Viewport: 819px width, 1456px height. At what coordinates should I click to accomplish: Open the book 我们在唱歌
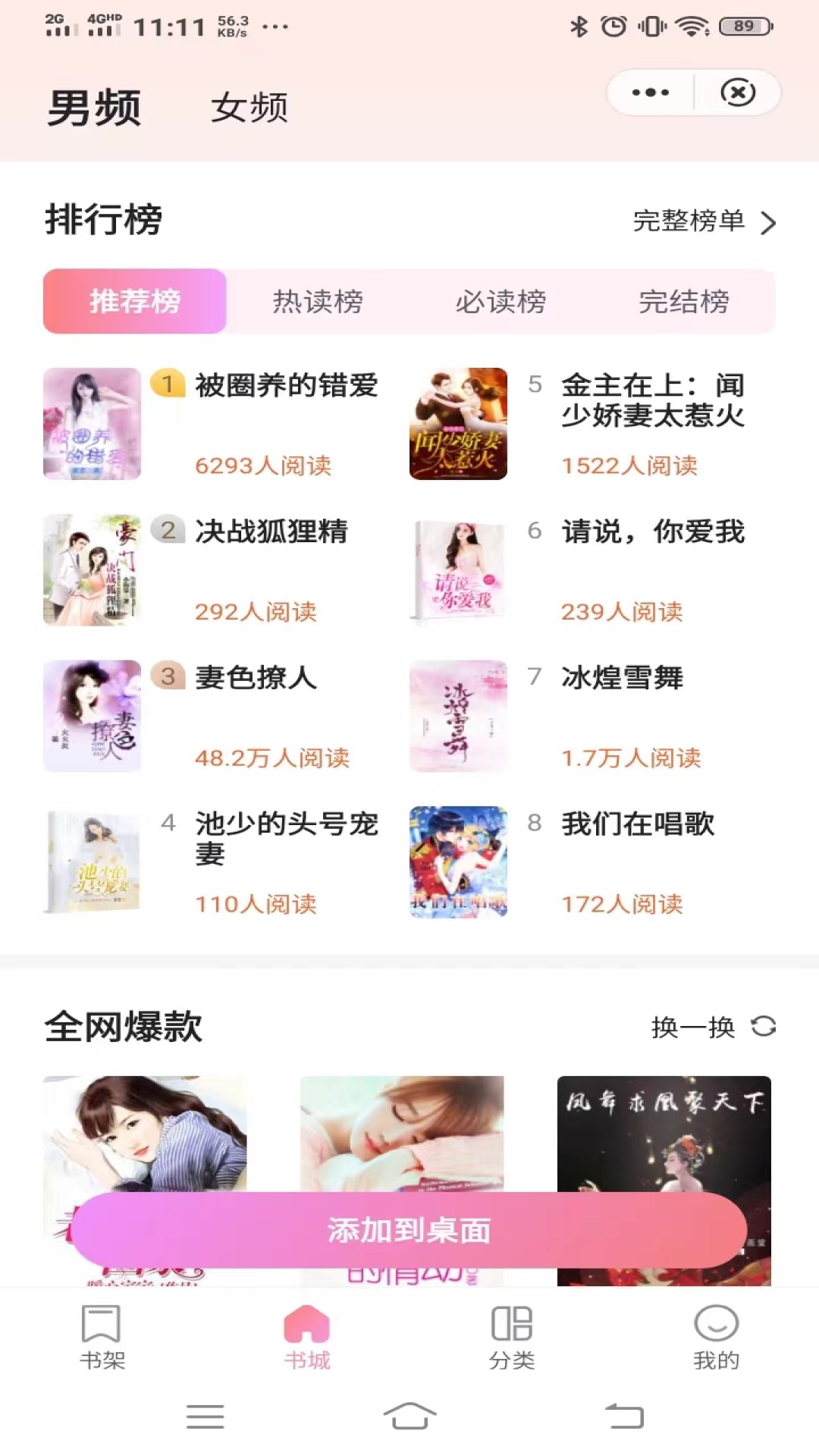[x=637, y=824]
